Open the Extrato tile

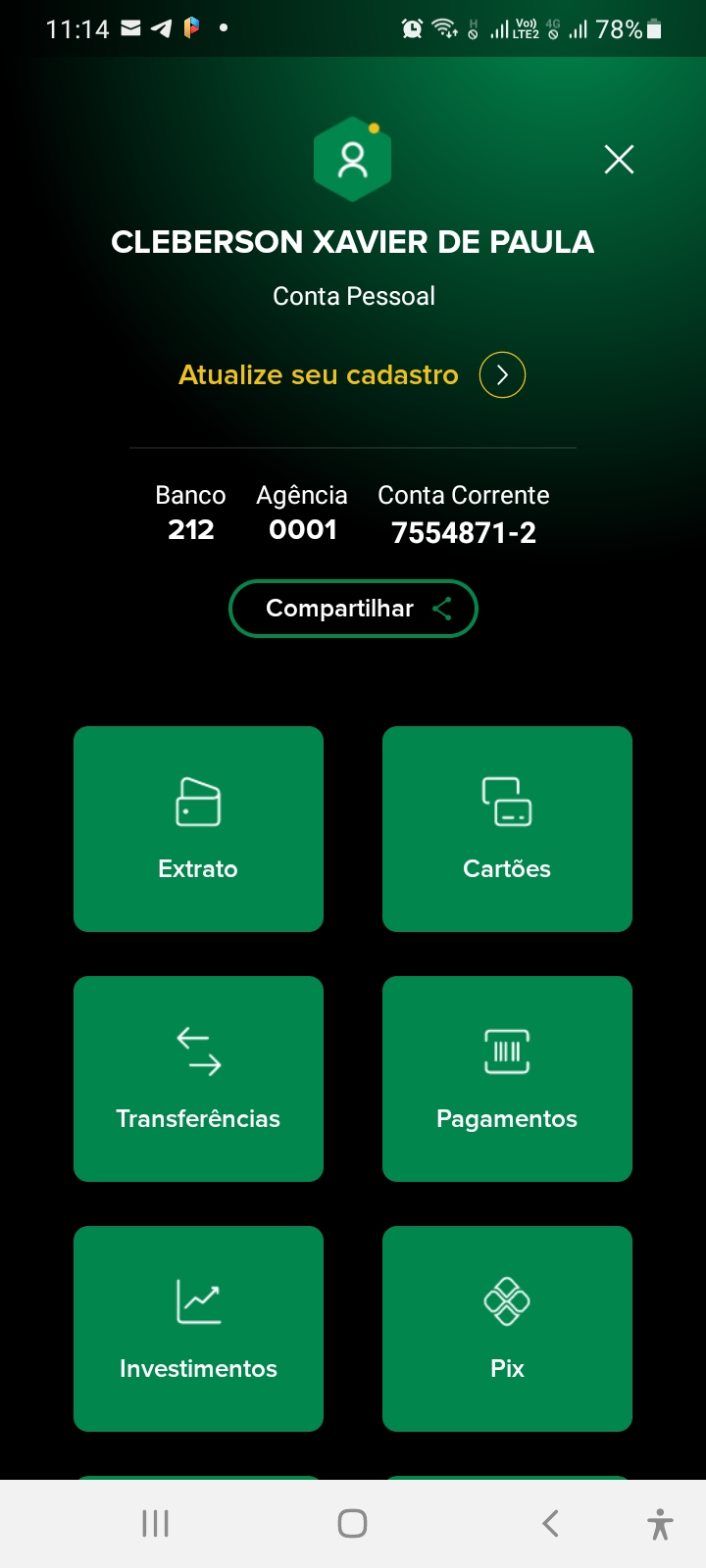point(198,828)
